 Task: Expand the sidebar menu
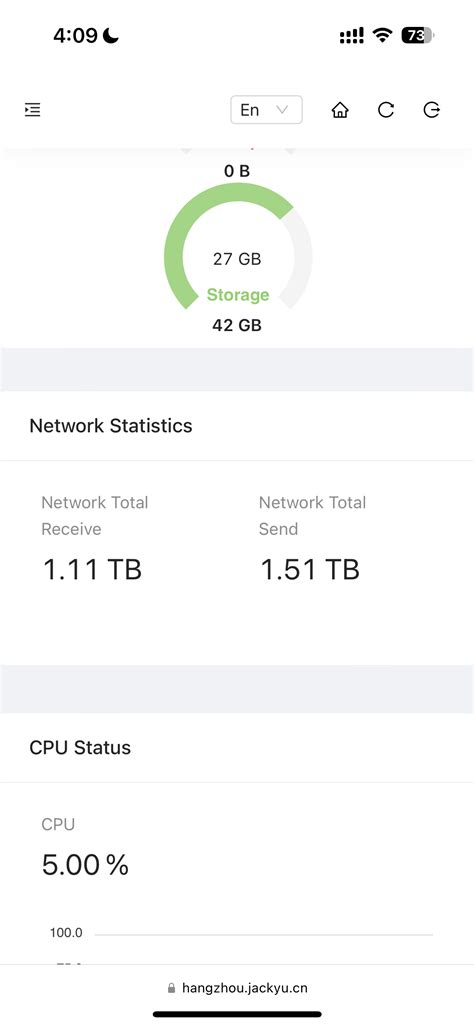tap(33, 110)
